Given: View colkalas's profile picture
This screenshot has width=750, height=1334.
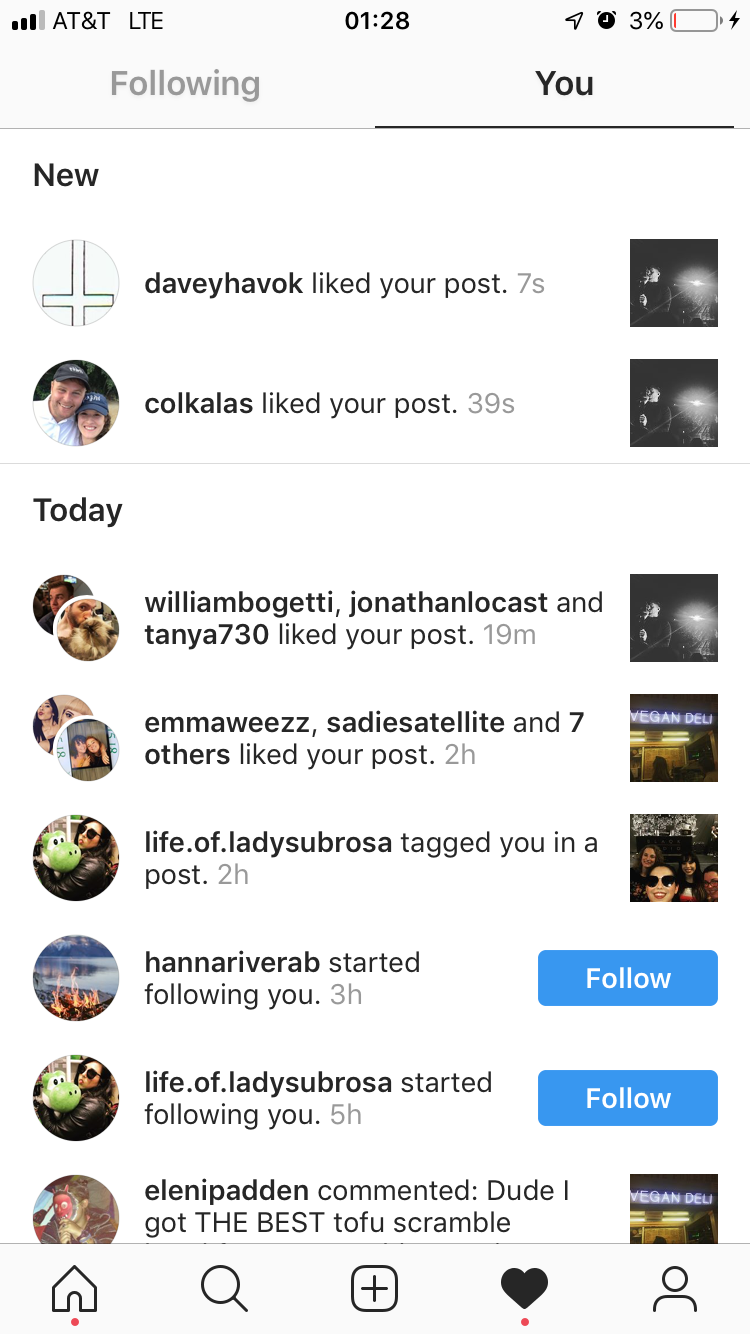Looking at the screenshot, I should (x=76, y=403).
